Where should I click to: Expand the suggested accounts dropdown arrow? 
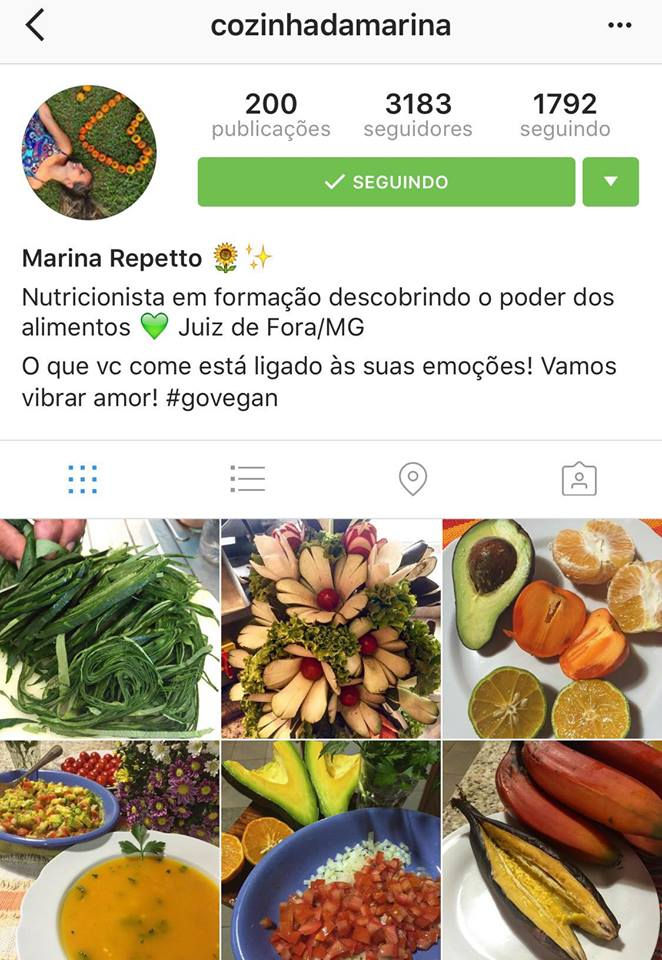click(610, 182)
